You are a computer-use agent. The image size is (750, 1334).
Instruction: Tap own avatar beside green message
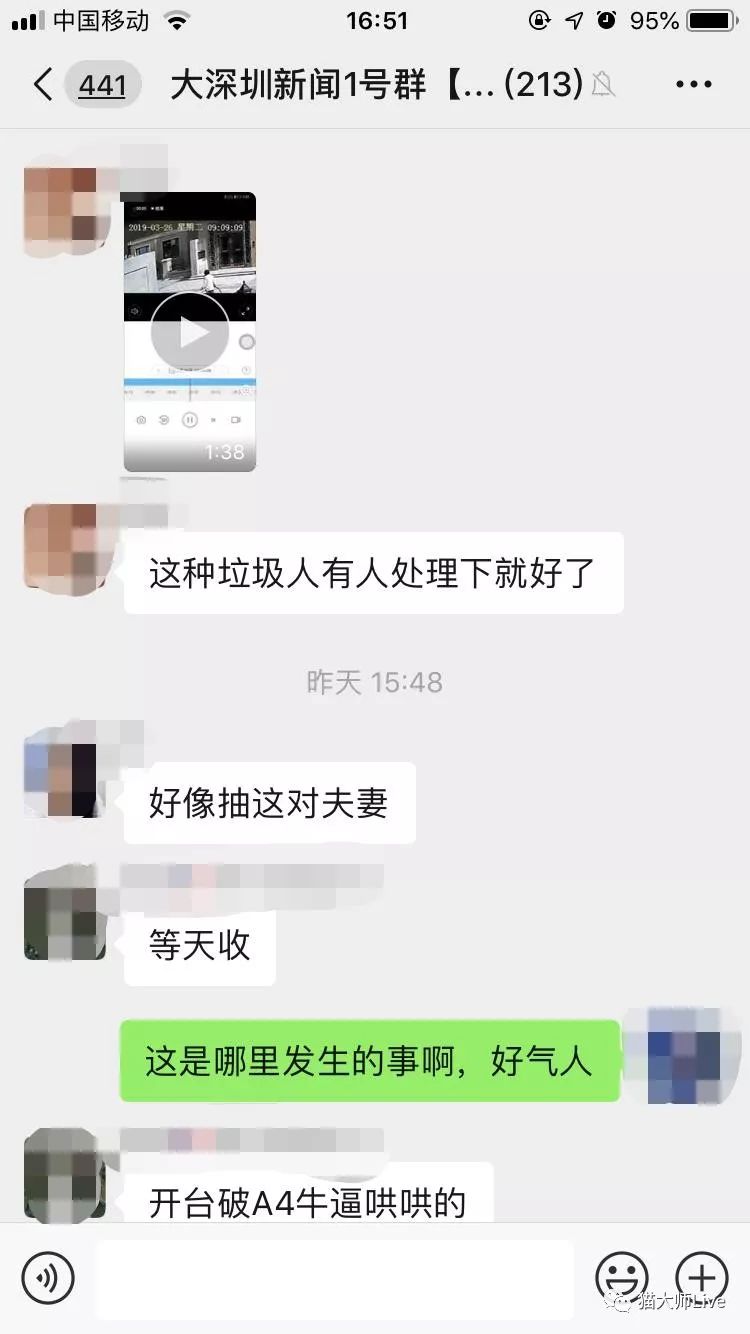[x=685, y=1061]
